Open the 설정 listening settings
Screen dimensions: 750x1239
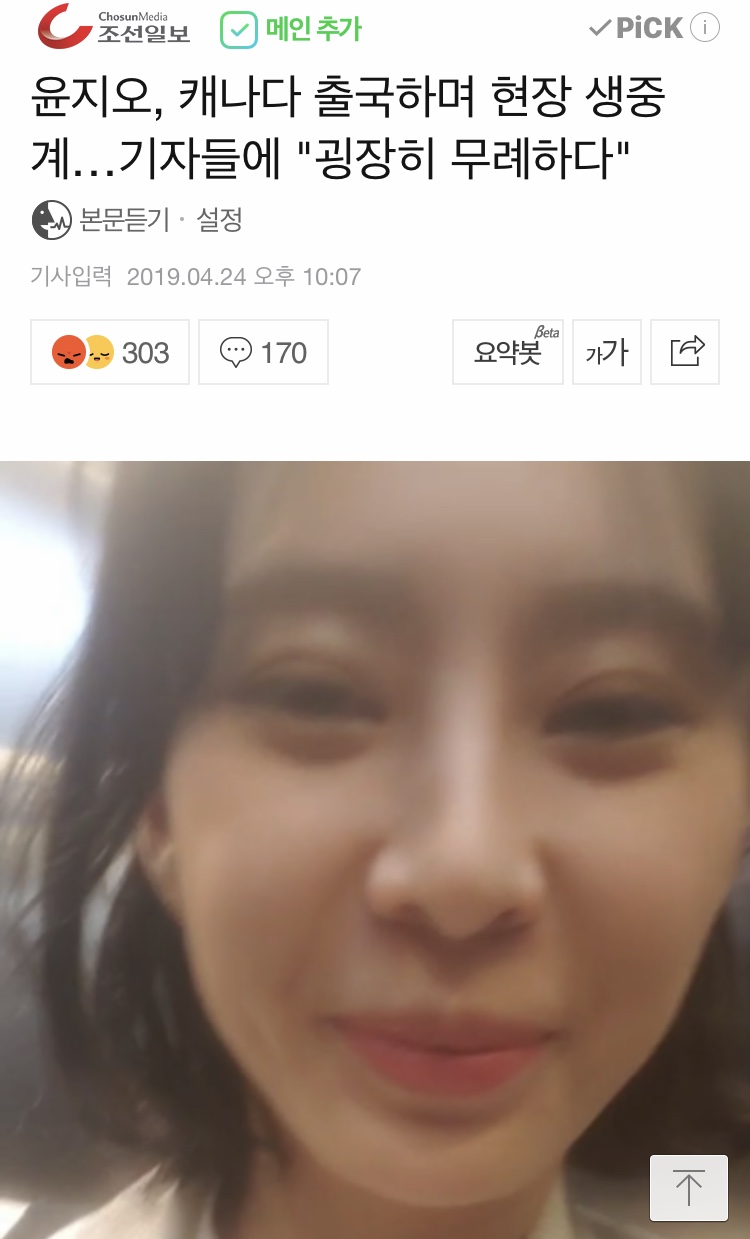pos(219,220)
